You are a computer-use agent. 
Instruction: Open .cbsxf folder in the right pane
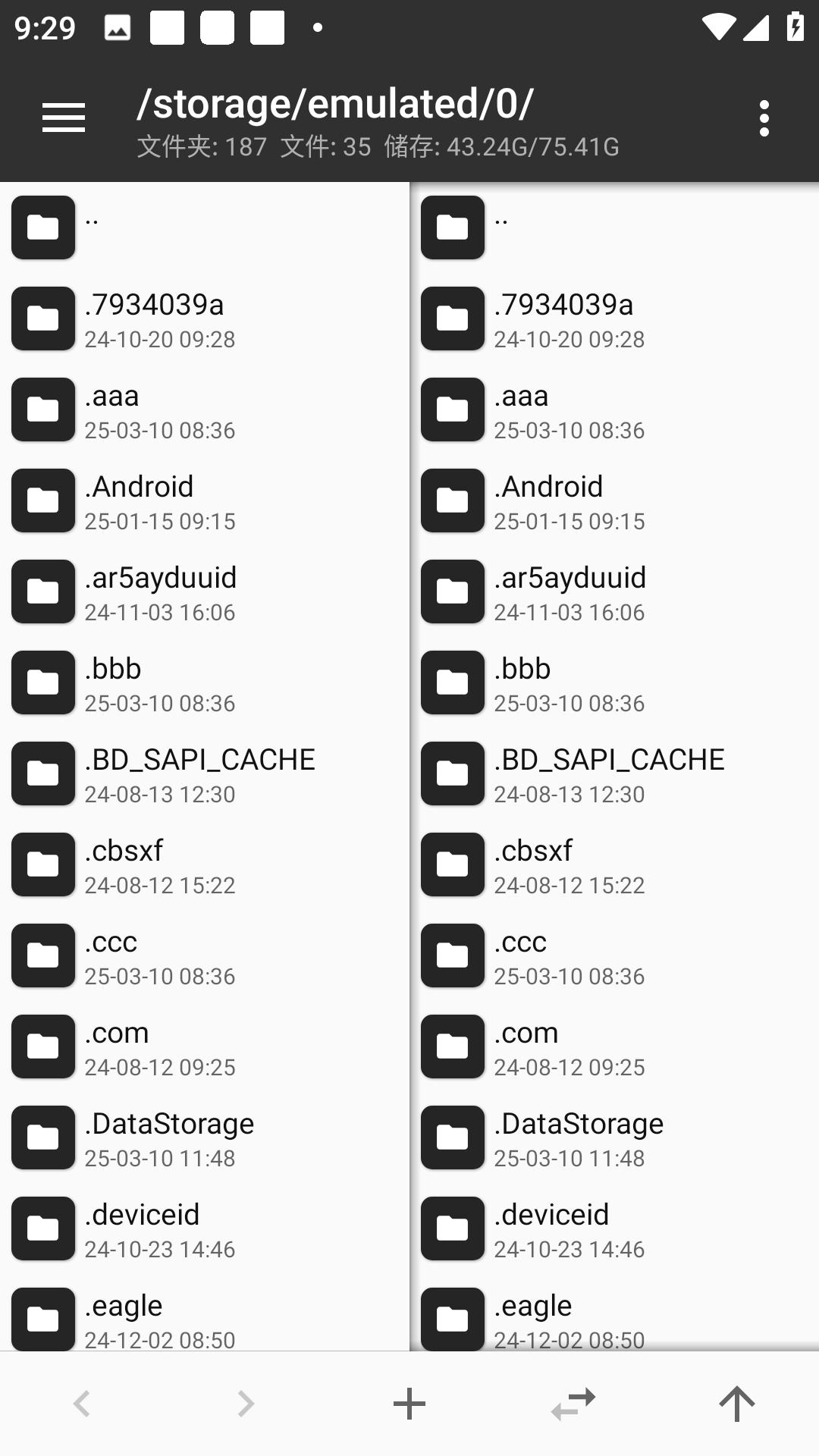614,864
